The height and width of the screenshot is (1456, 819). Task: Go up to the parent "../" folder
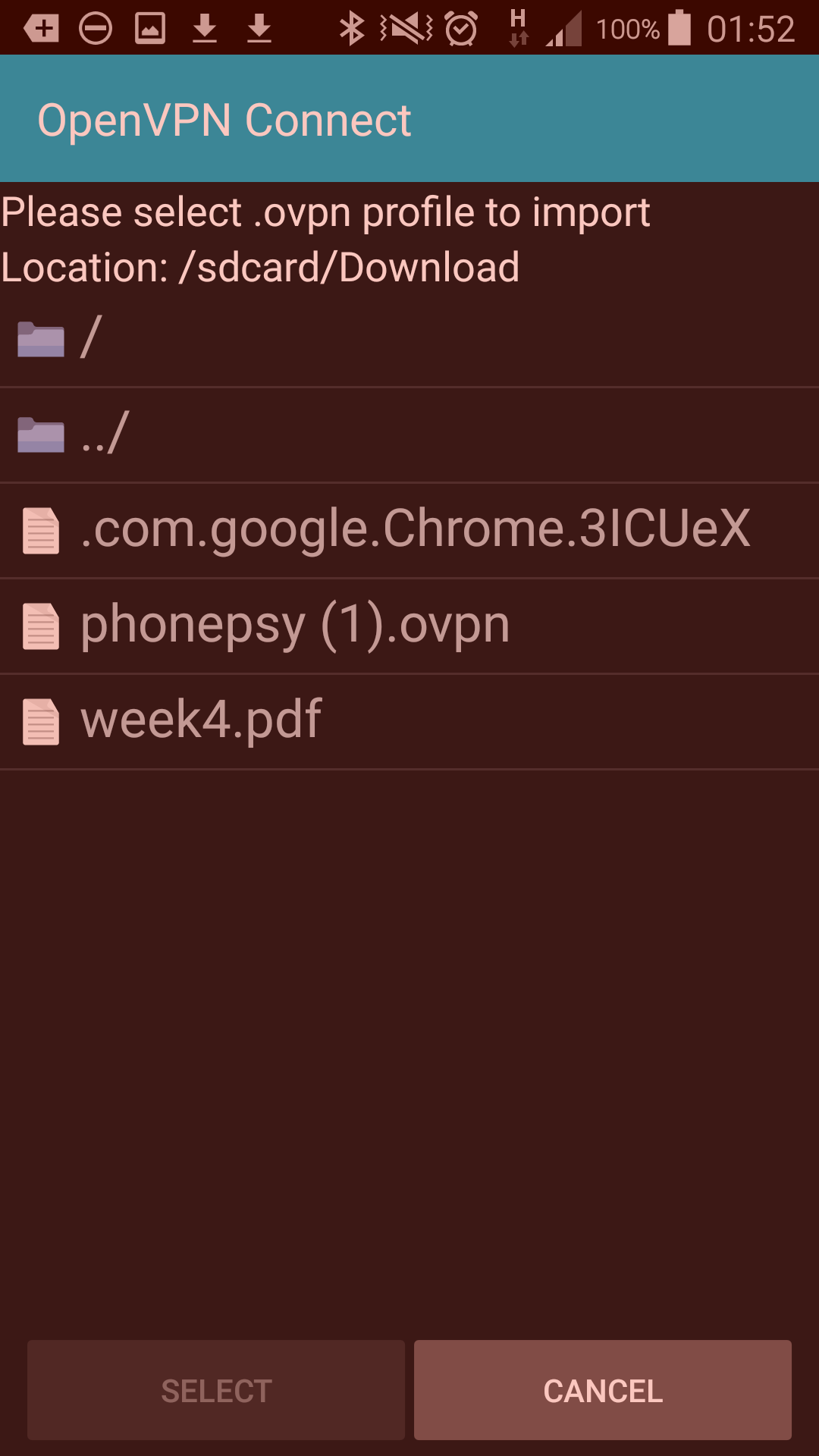click(409, 435)
